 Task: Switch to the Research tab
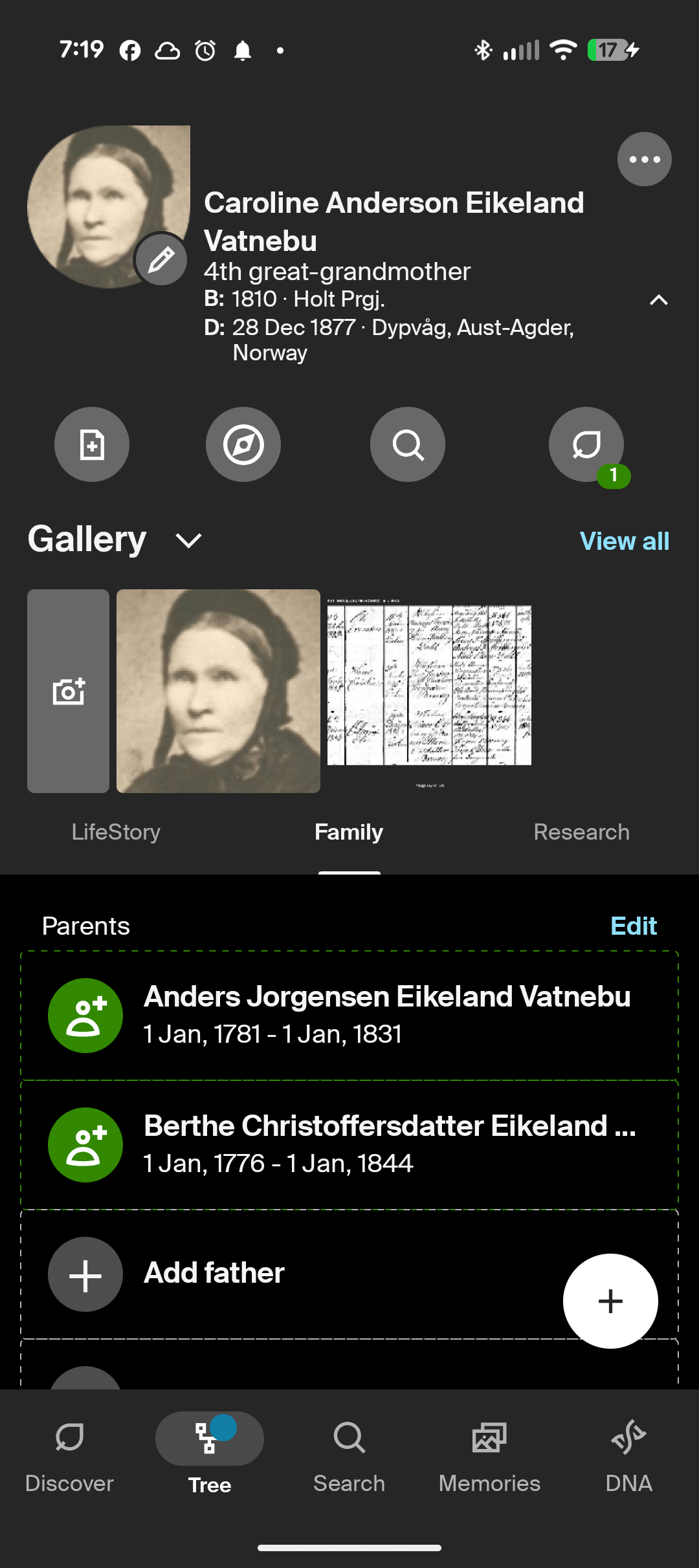581,832
